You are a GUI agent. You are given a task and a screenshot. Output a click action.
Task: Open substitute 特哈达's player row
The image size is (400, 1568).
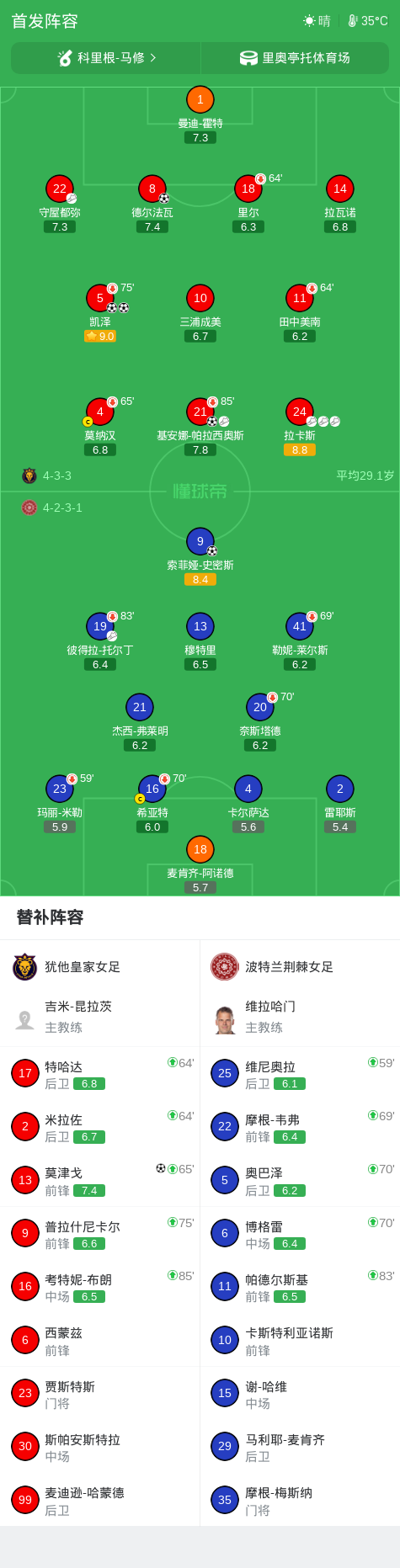(100, 1074)
